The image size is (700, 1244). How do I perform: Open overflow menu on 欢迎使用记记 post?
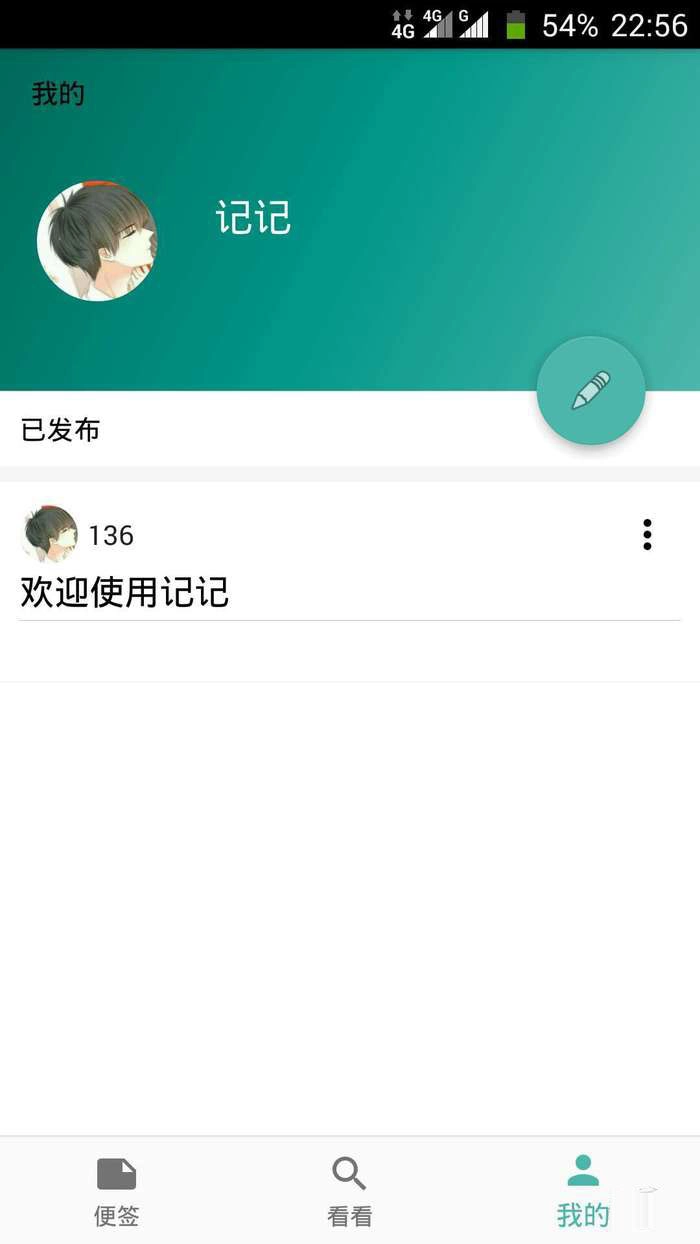(x=647, y=535)
